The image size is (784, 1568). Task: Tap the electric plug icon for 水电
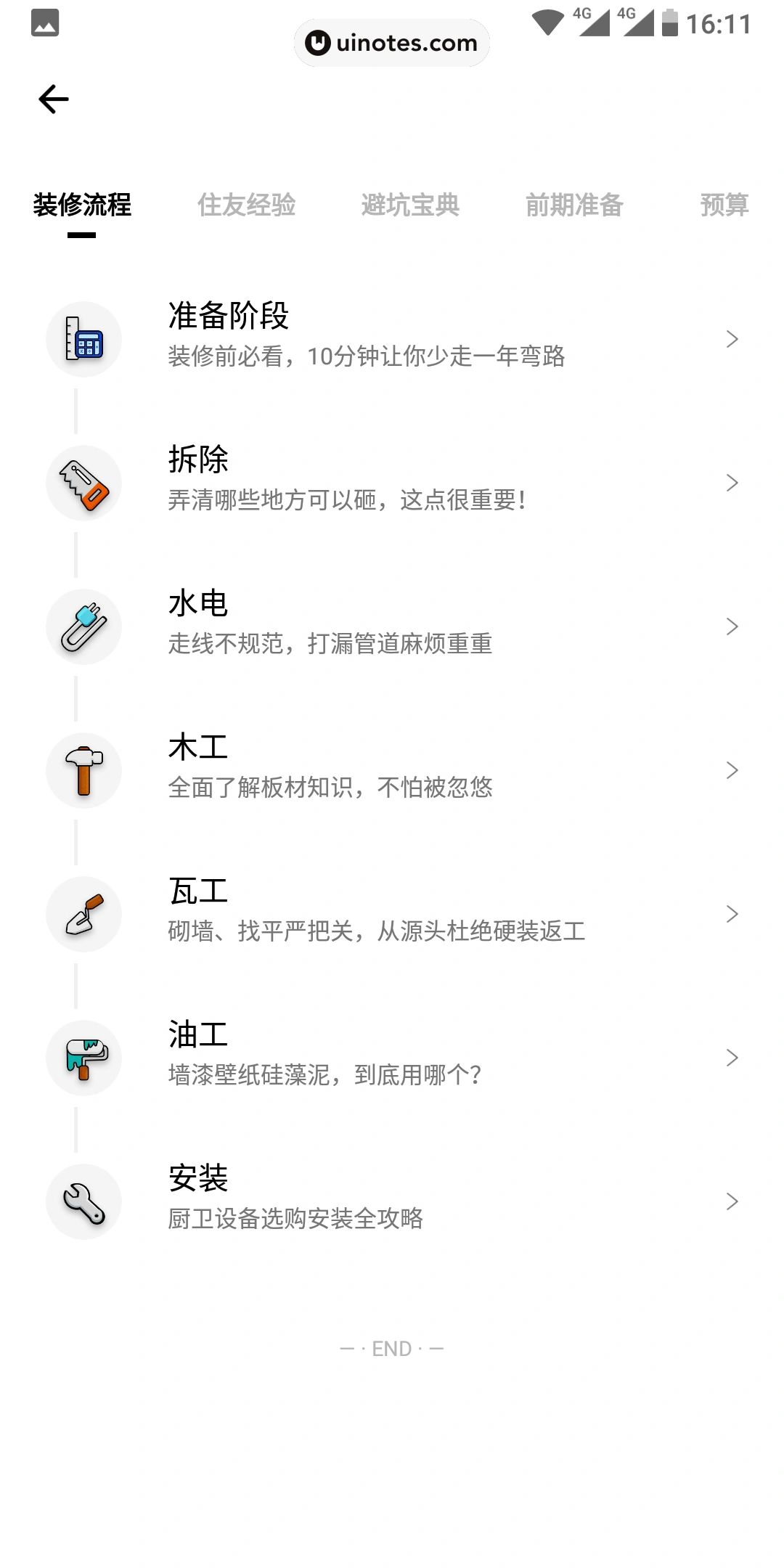[x=83, y=625]
